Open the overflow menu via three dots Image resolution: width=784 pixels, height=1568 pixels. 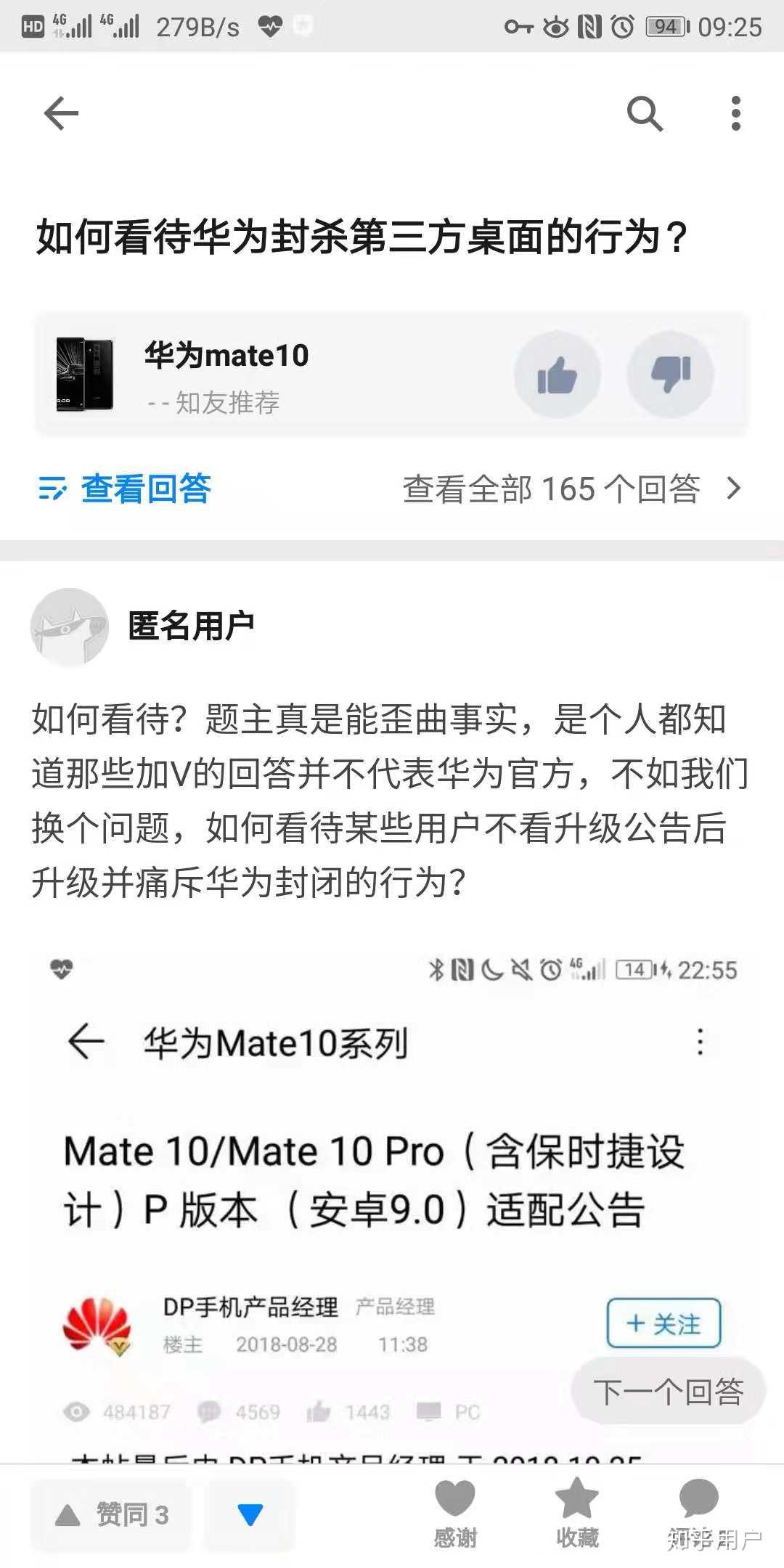(x=736, y=113)
